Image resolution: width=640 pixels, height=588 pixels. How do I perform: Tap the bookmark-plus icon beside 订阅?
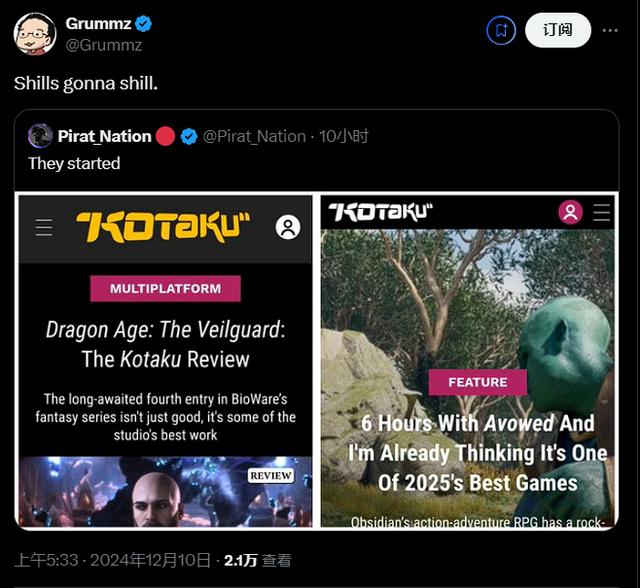tap(501, 30)
